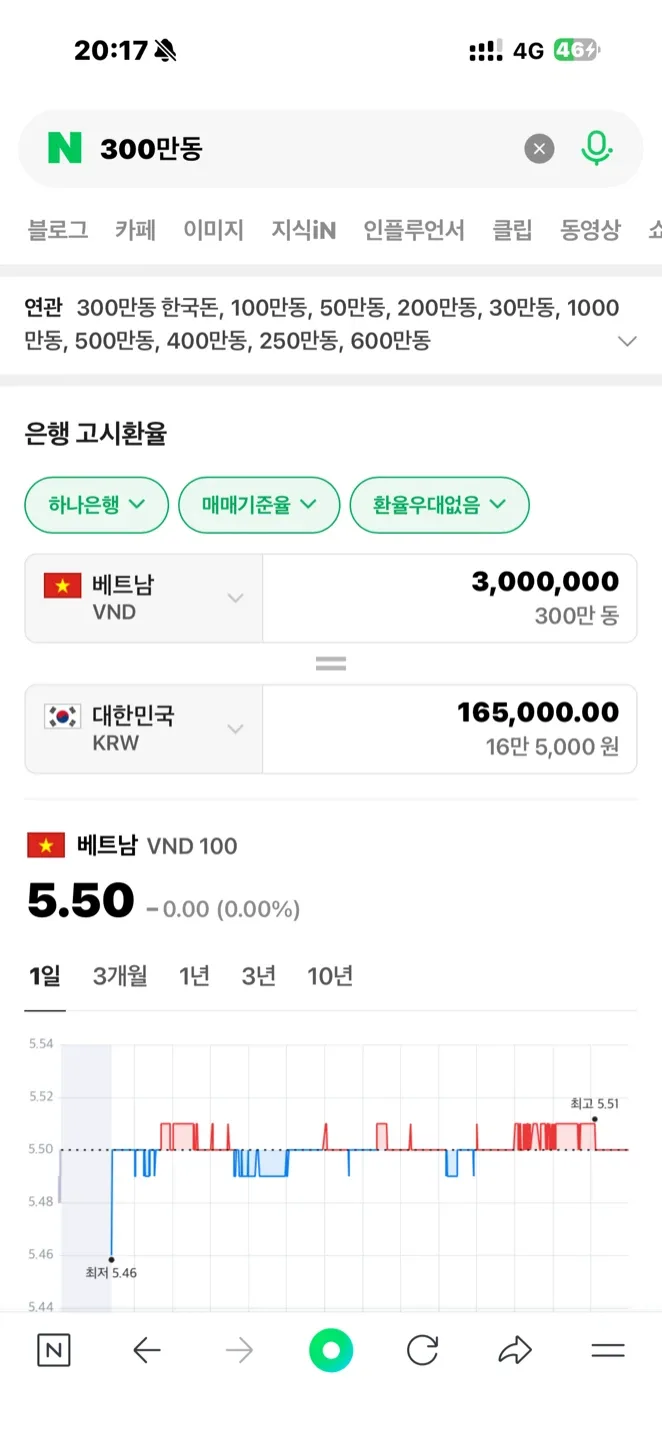Open the 하나은행 bank dropdown

coord(96,505)
